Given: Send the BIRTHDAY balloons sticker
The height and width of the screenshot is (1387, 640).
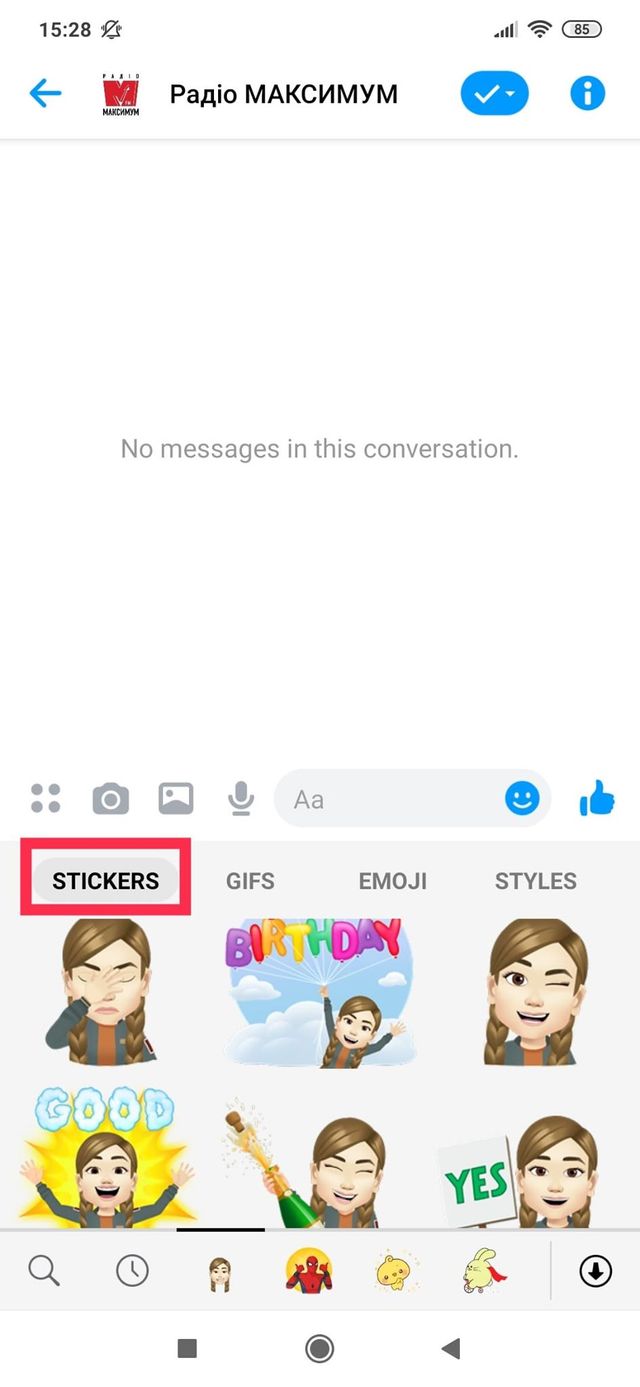Looking at the screenshot, I should [x=315, y=990].
